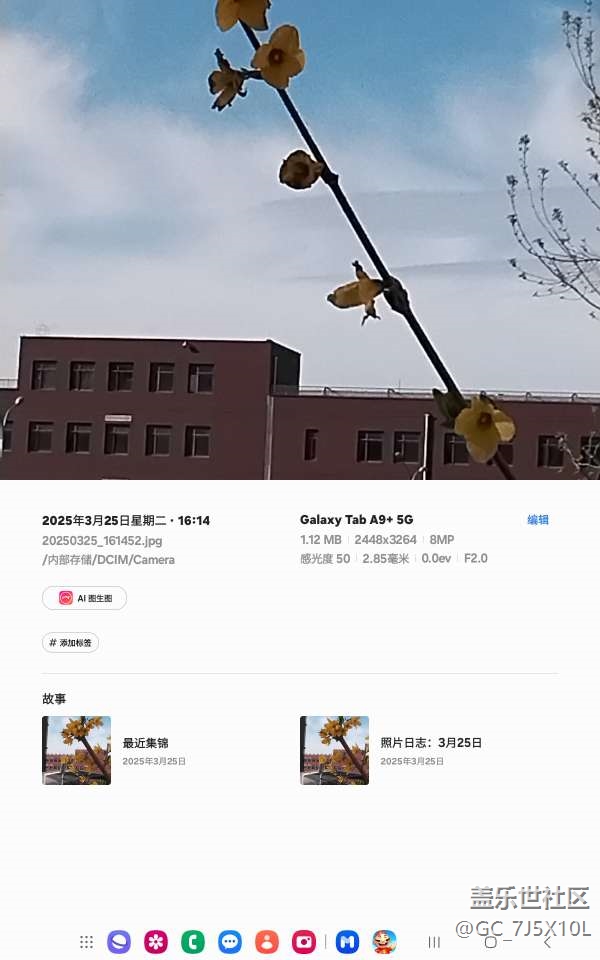Launch Samsung Internet browser from taskbar

coord(119,942)
